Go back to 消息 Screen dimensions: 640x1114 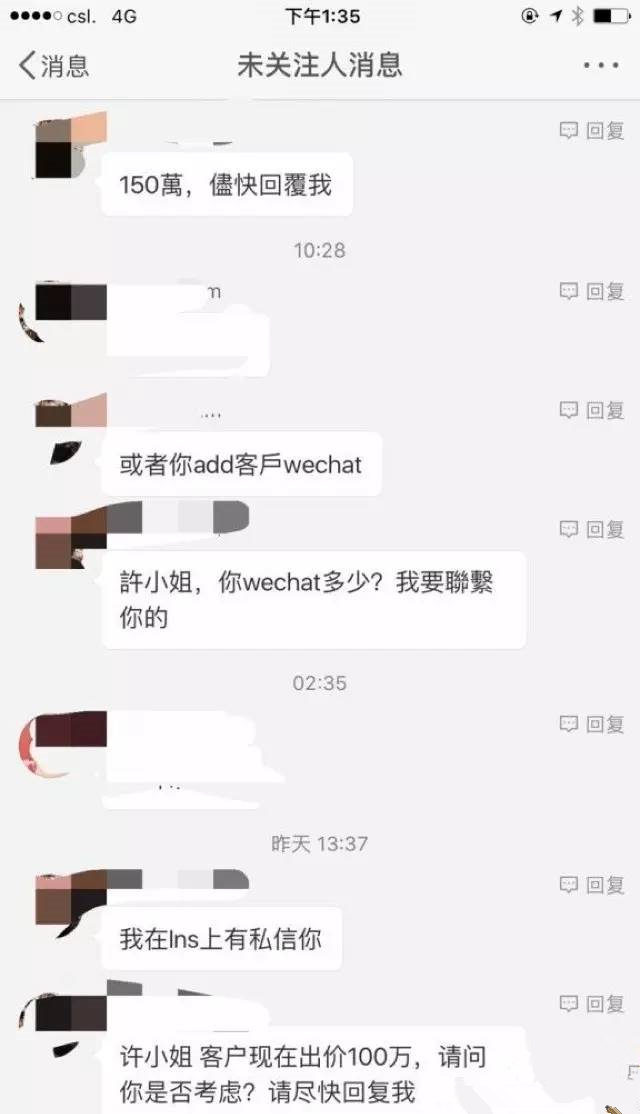click(x=52, y=66)
